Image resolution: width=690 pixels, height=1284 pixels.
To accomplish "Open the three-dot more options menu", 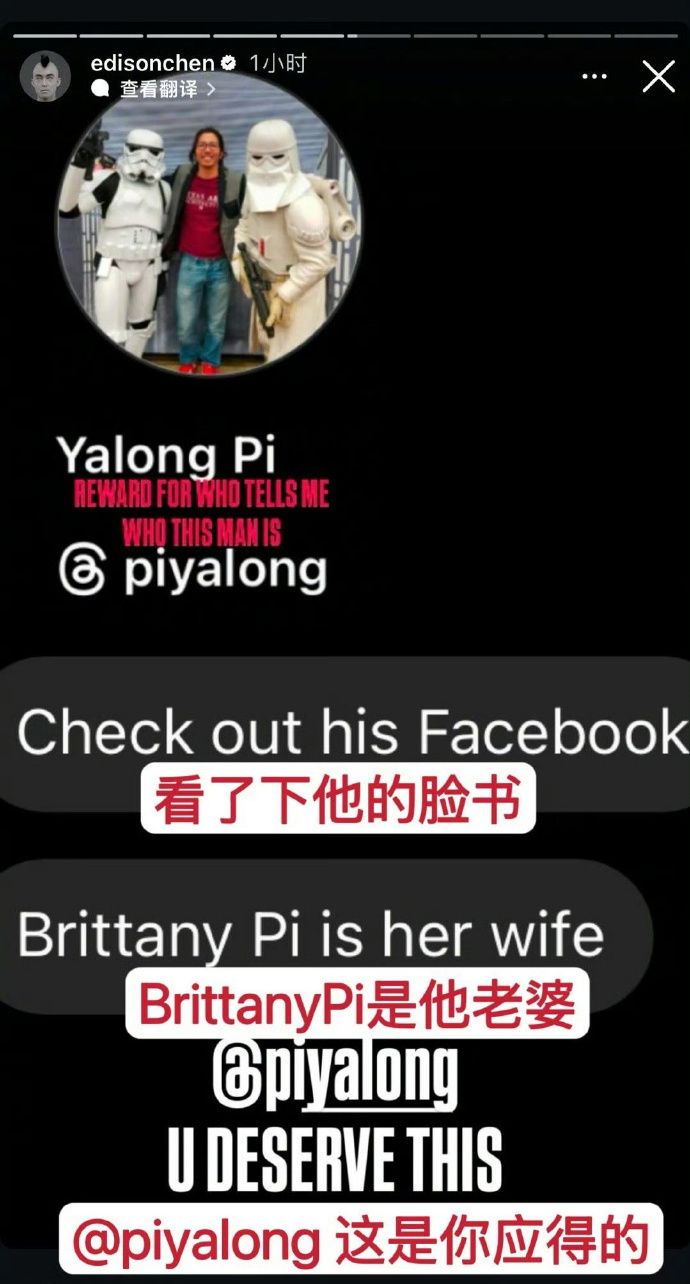I will point(594,77).
